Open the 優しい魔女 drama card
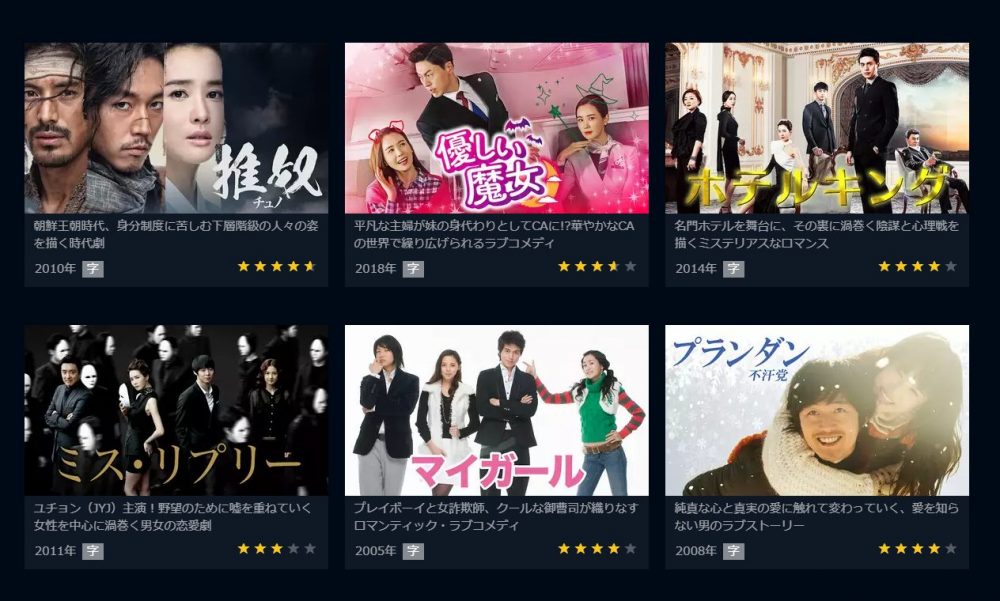 (496, 130)
